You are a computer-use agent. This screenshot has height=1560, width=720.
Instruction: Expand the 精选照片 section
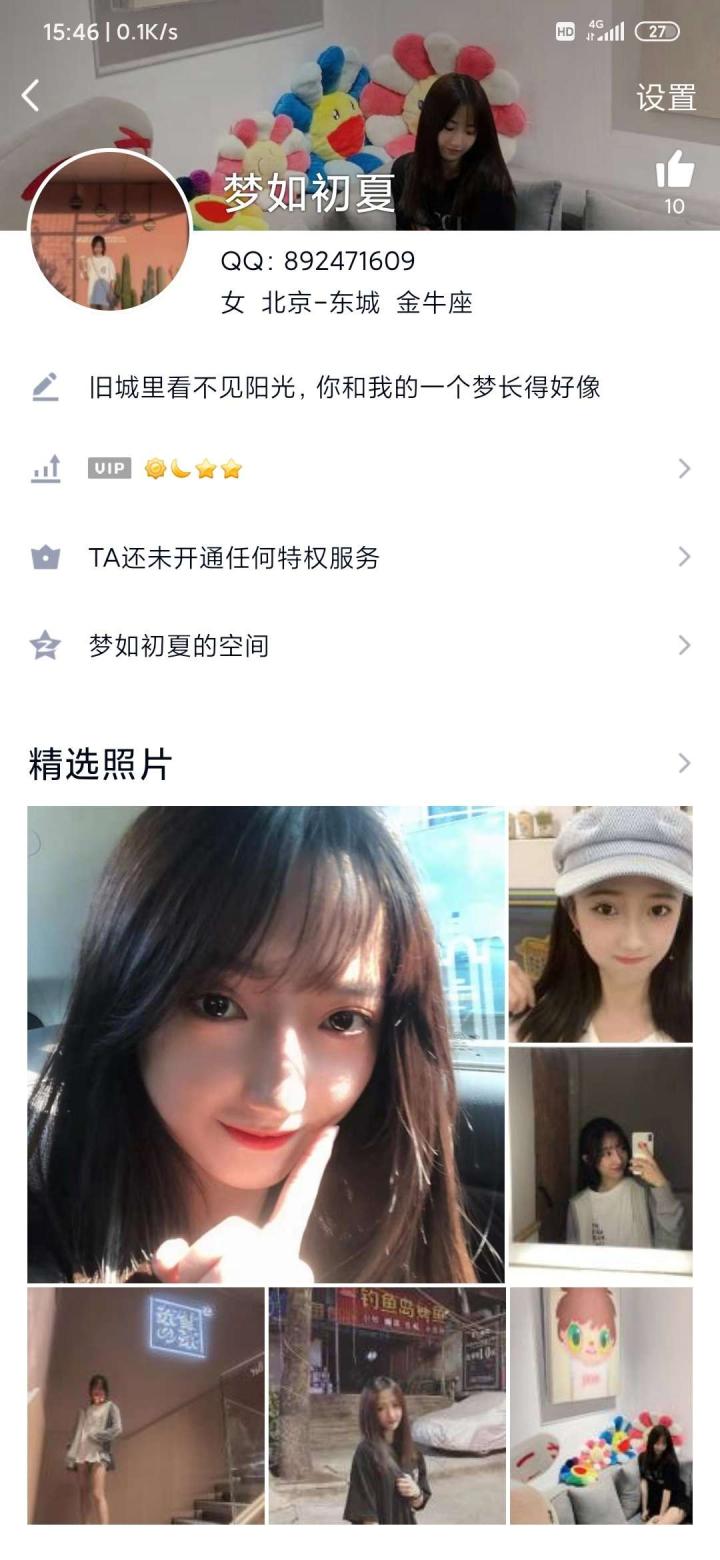tap(684, 764)
